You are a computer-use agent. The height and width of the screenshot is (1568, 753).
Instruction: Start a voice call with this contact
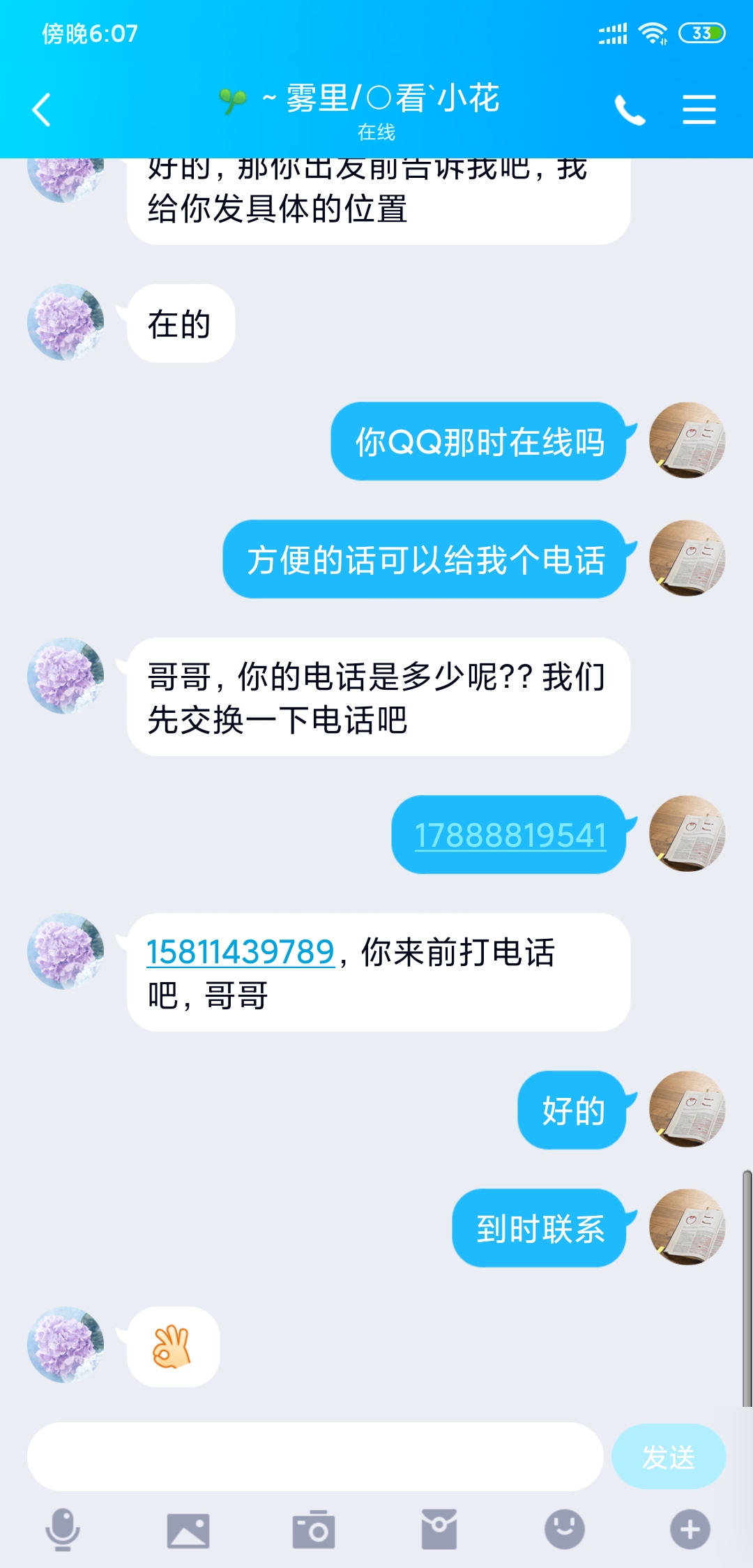point(630,110)
